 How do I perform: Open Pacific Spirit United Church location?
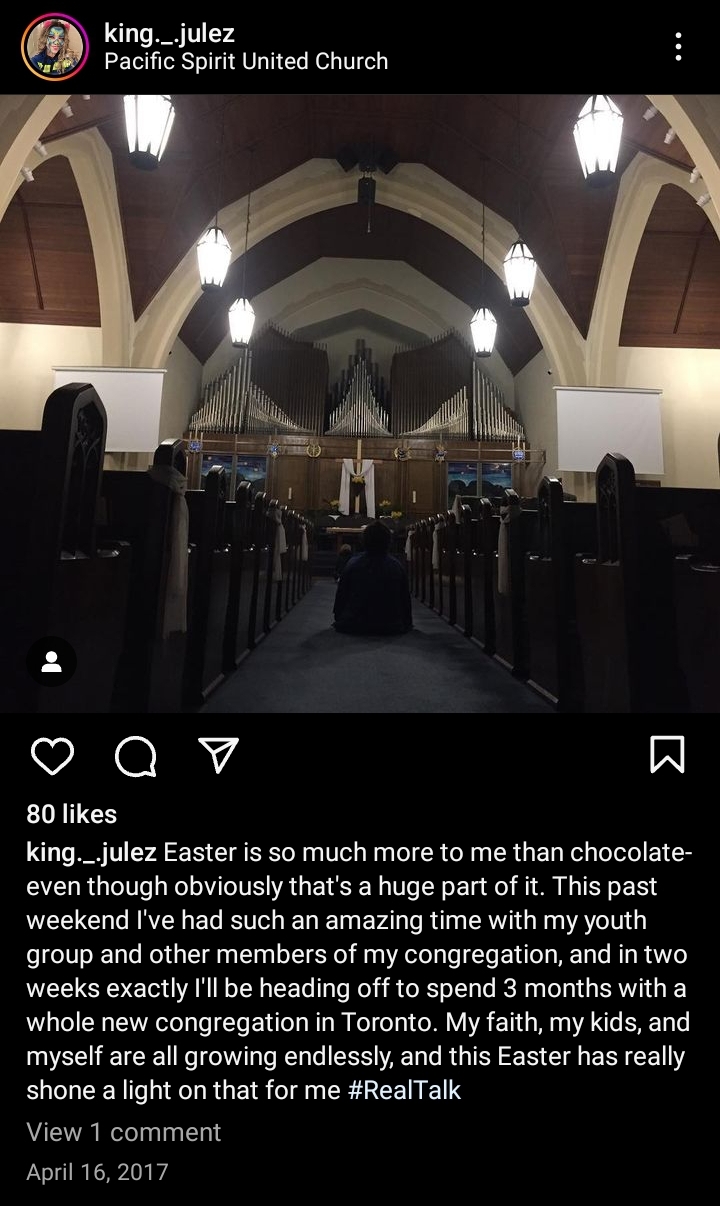[x=246, y=61]
